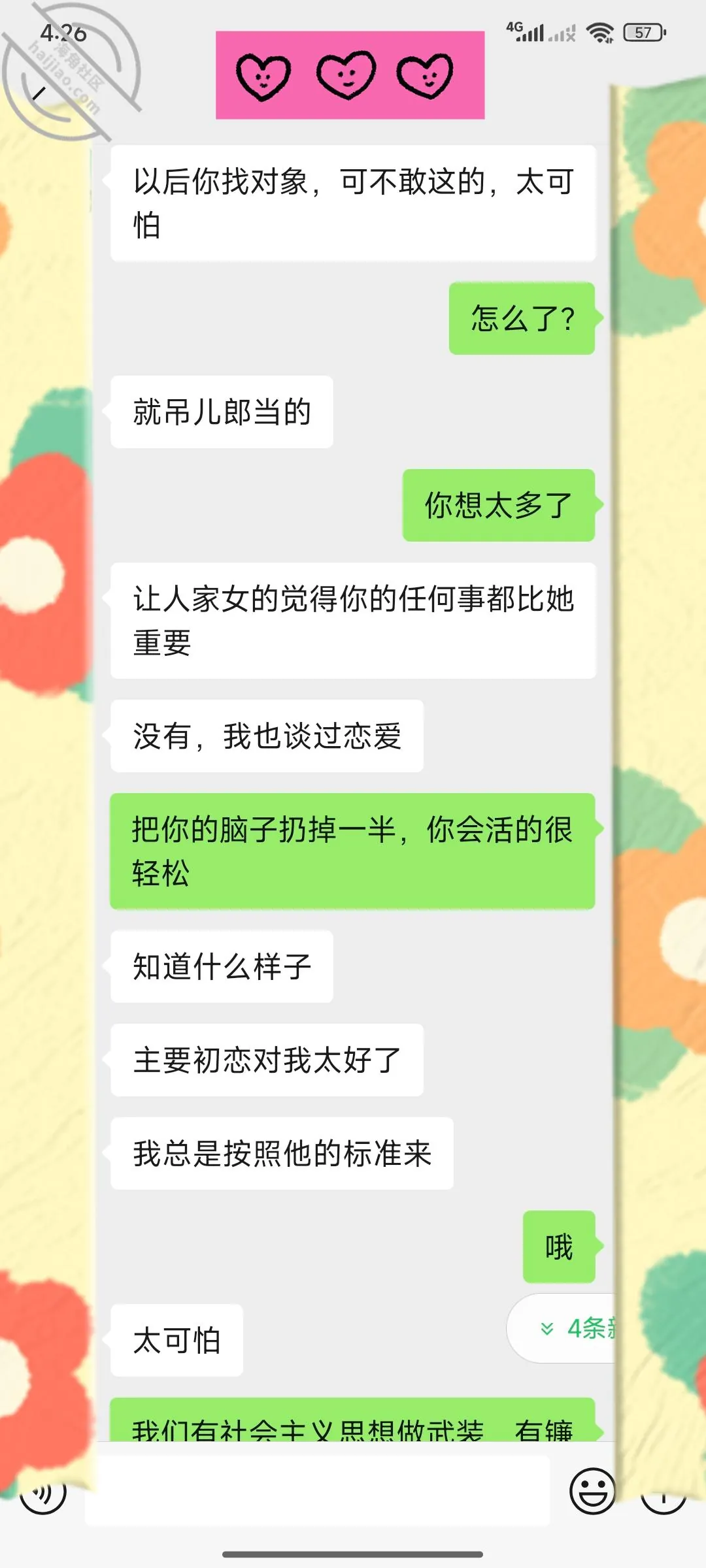Switch to voice message input

pyautogui.click(x=43, y=1494)
